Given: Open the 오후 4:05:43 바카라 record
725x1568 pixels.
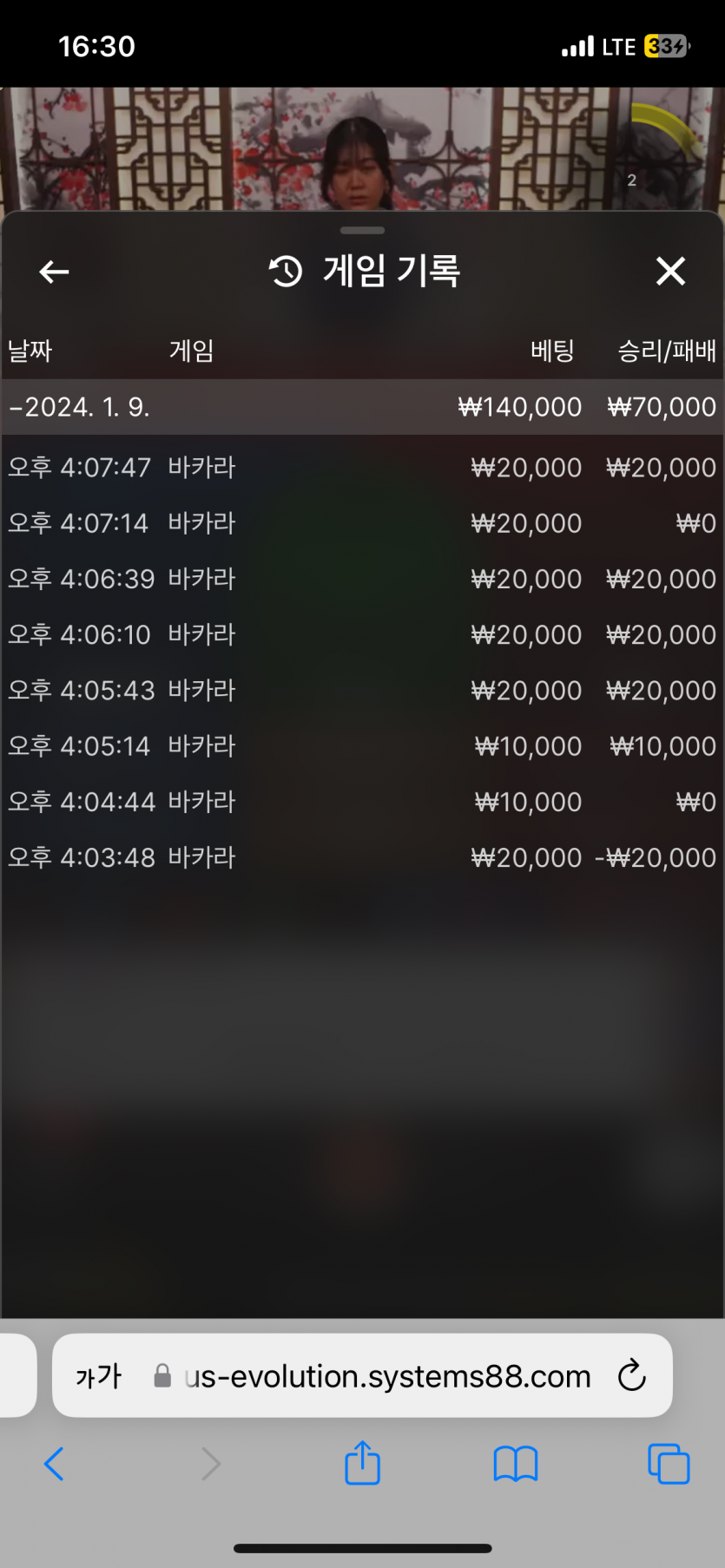Looking at the screenshot, I should pyautogui.click(x=362, y=690).
